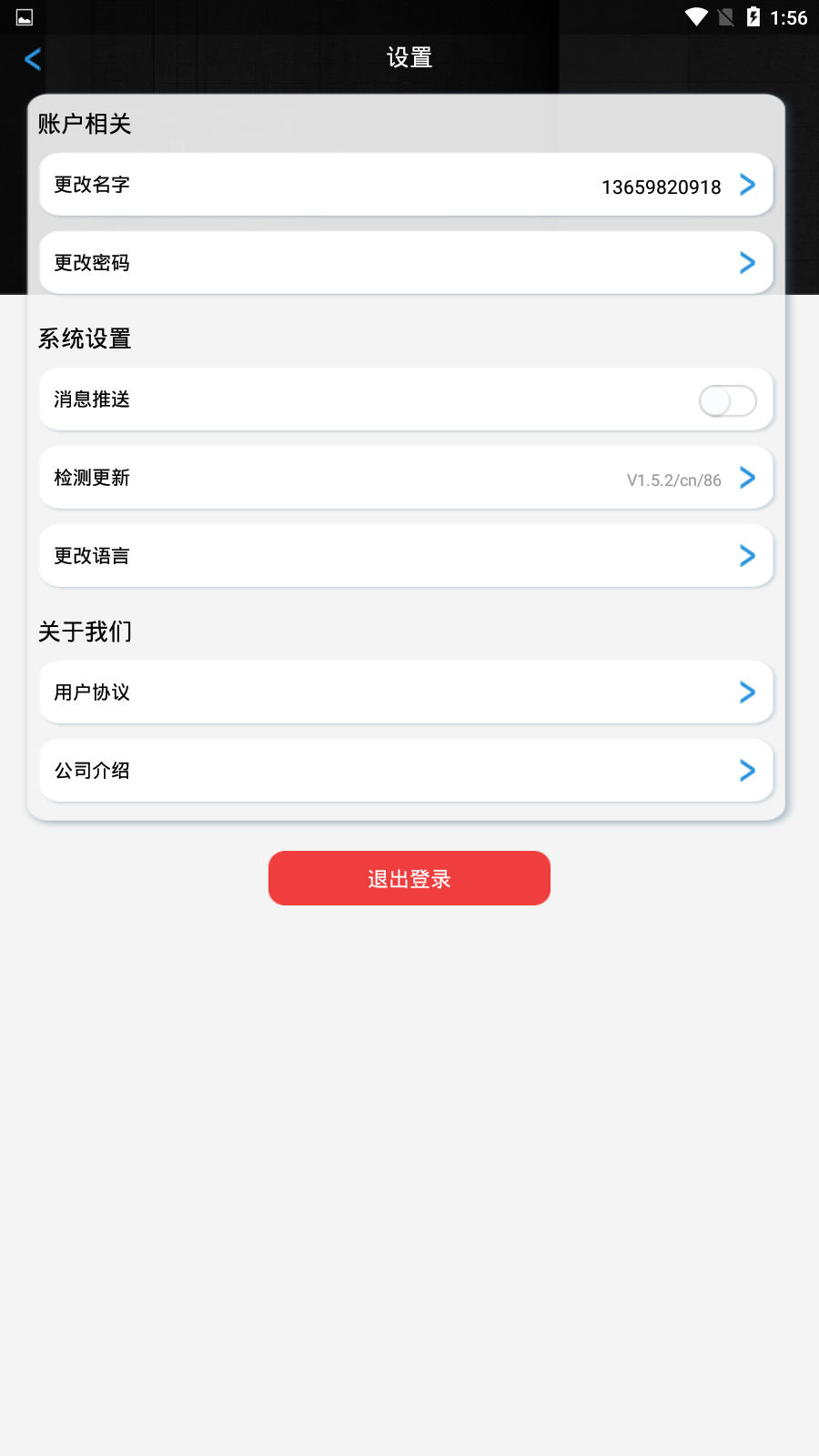The height and width of the screenshot is (1456, 819).
Task: Tap the phone number 13659820918
Action: (662, 187)
